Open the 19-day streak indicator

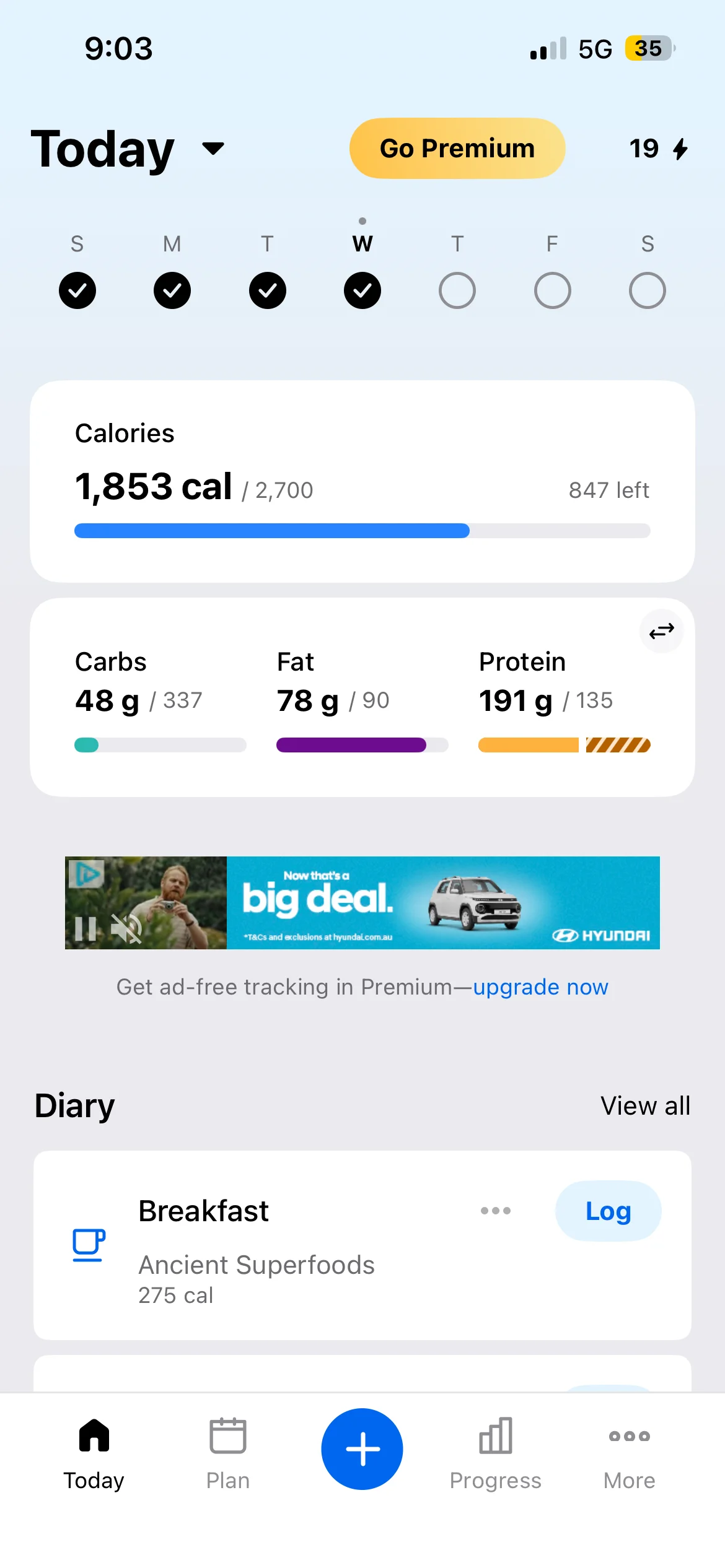click(657, 149)
